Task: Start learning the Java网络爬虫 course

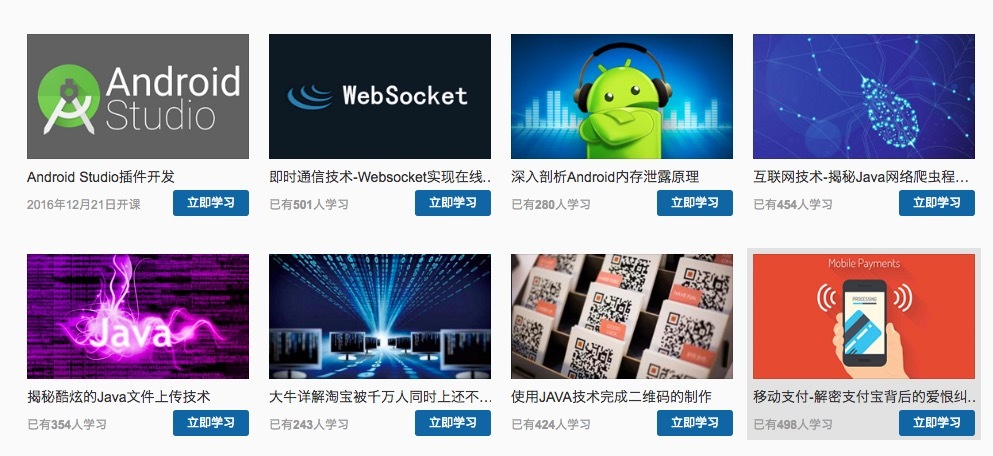Action: 937,203
